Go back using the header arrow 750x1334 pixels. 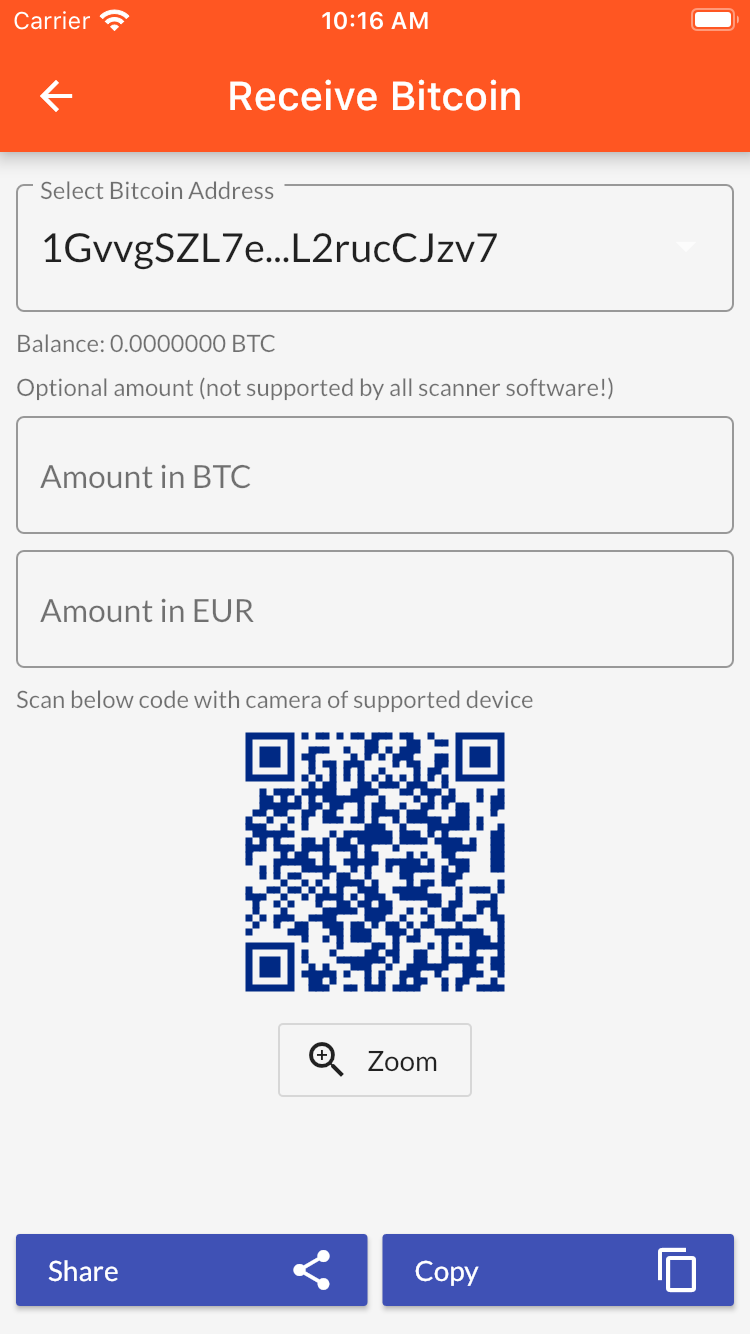[56, 96]
